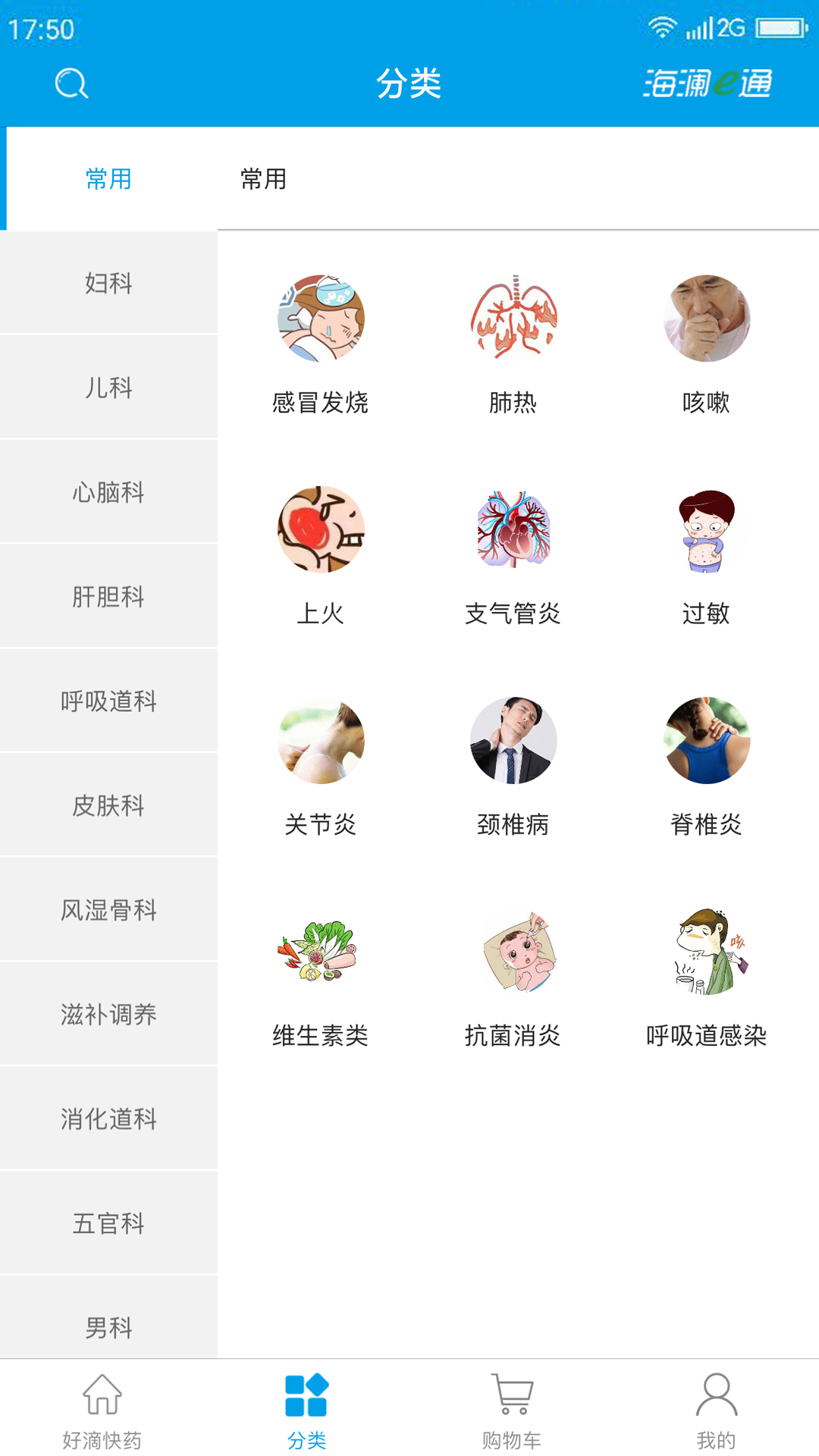Select the 滋补调养 category

pos(108,1014)
